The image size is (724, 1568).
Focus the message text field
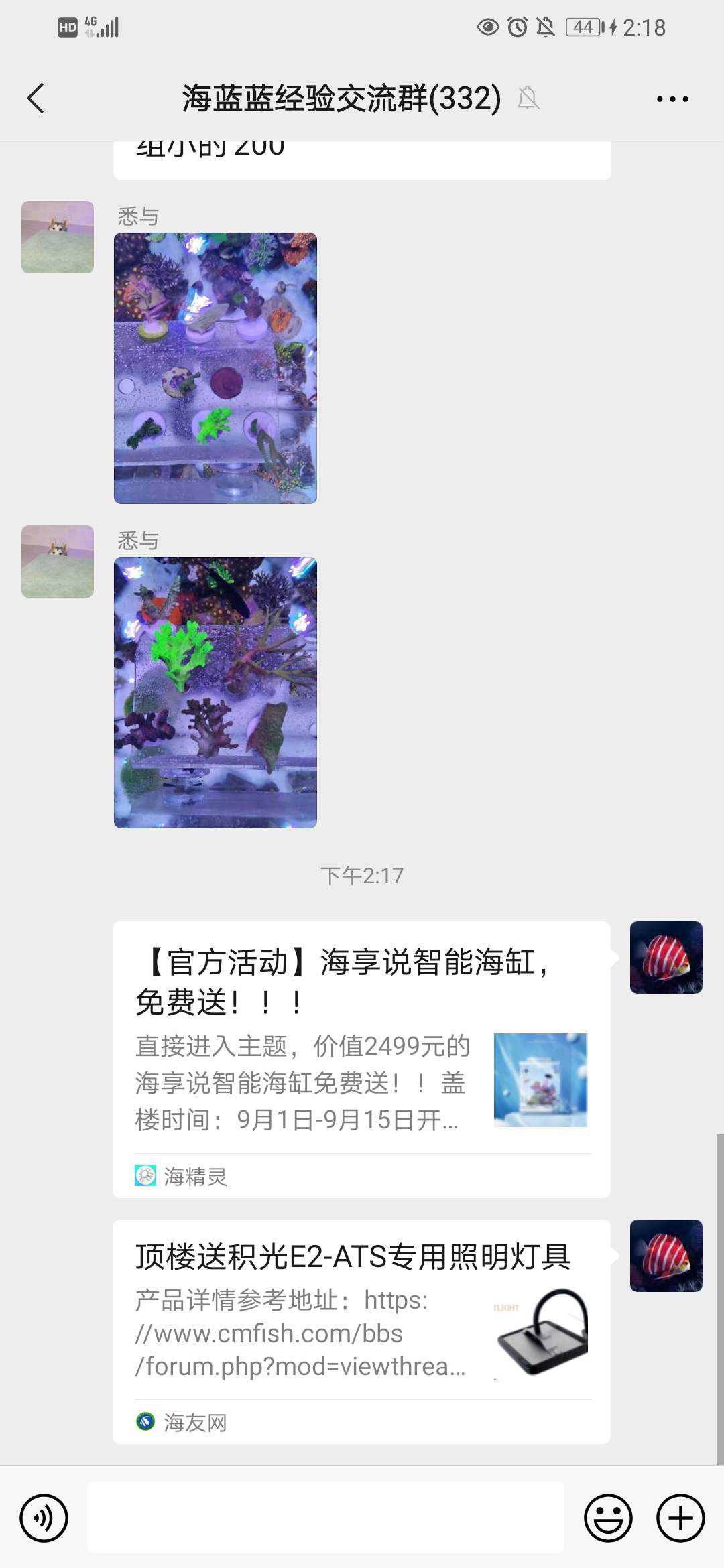[x=326, y=1518]
